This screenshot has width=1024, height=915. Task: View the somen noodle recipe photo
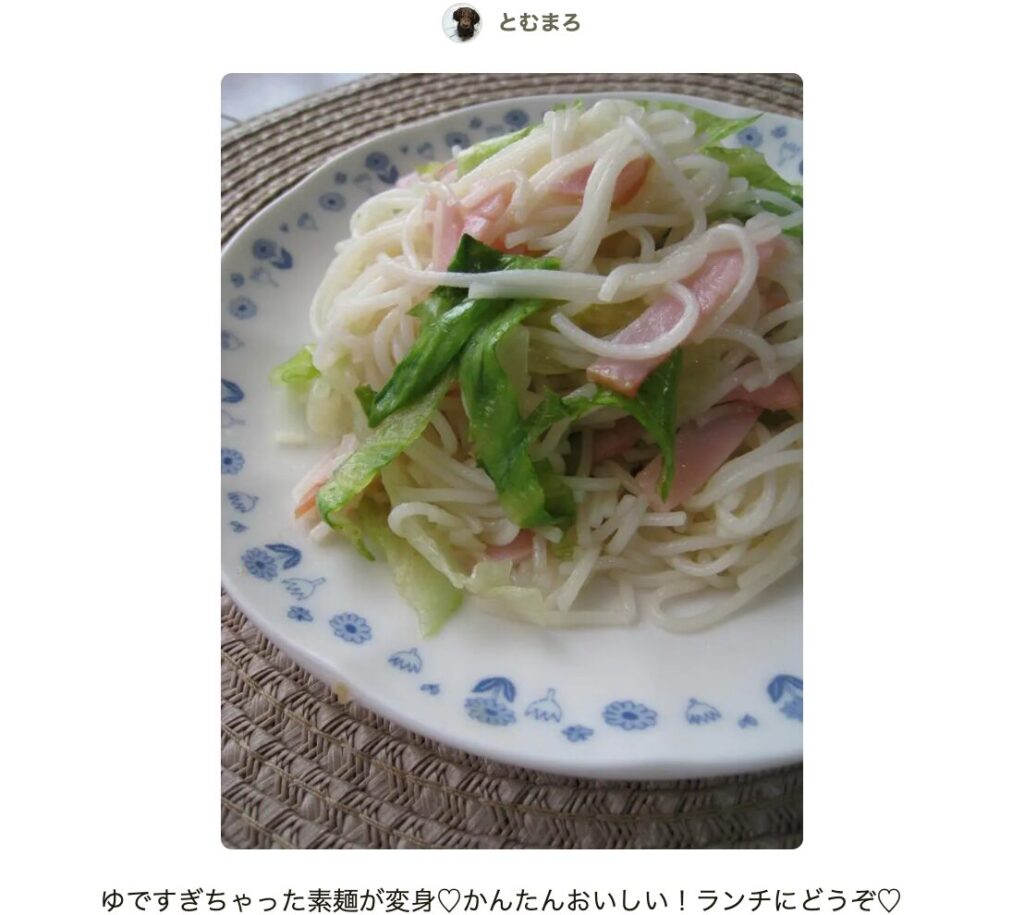click(511, 460)
